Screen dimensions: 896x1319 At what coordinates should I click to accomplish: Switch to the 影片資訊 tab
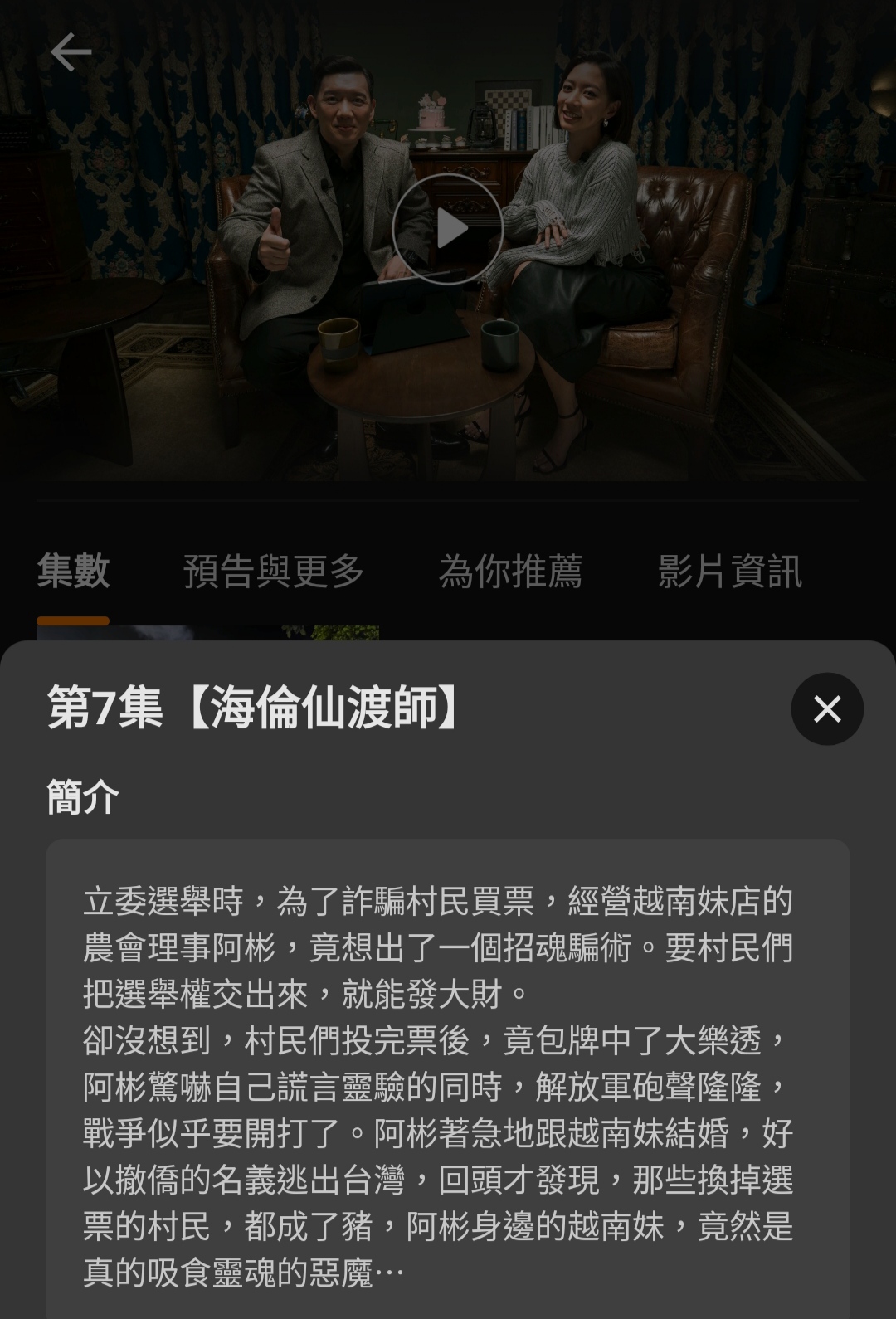point(729,572)
